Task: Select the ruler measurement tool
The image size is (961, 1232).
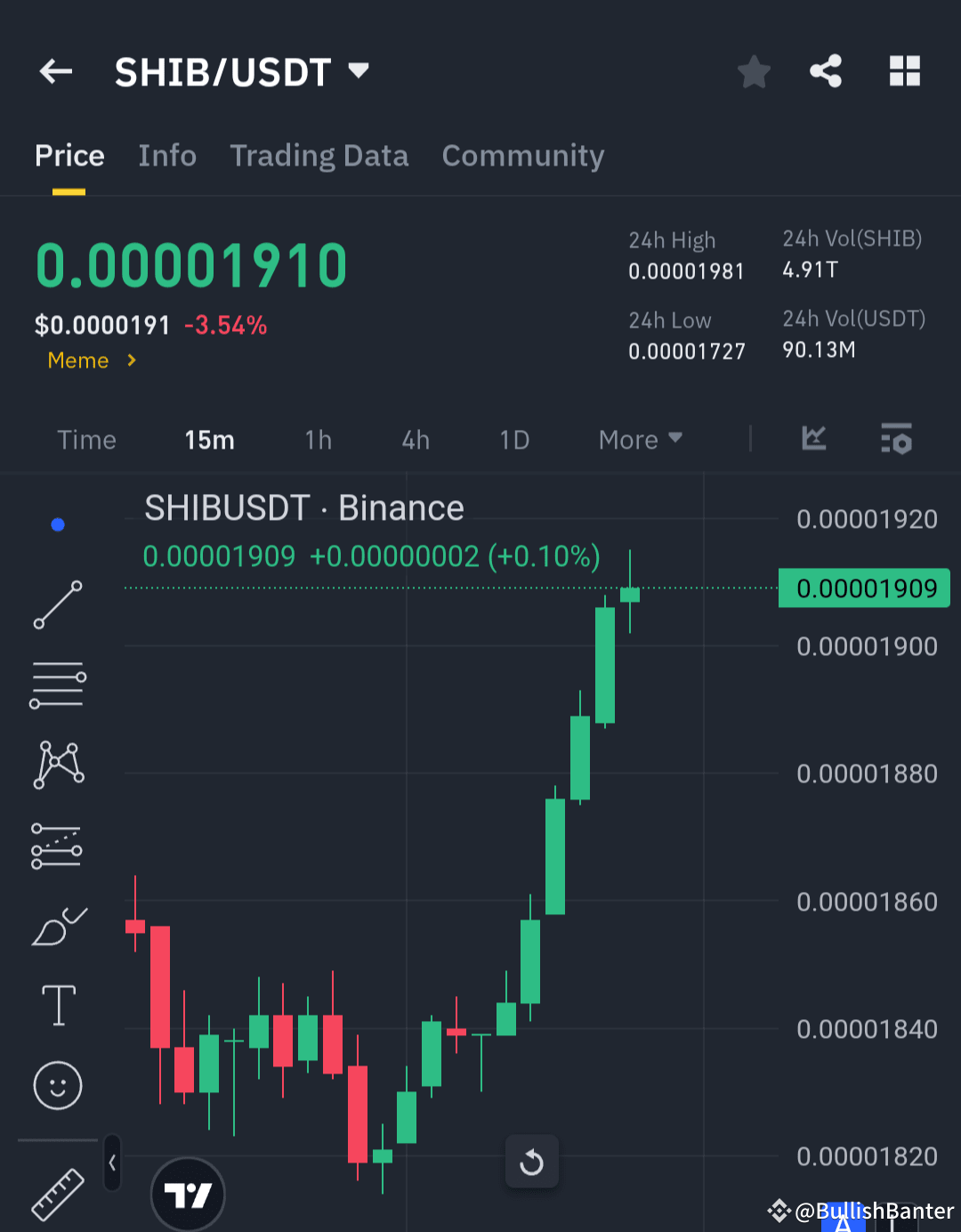Action: click(57, 1193)
